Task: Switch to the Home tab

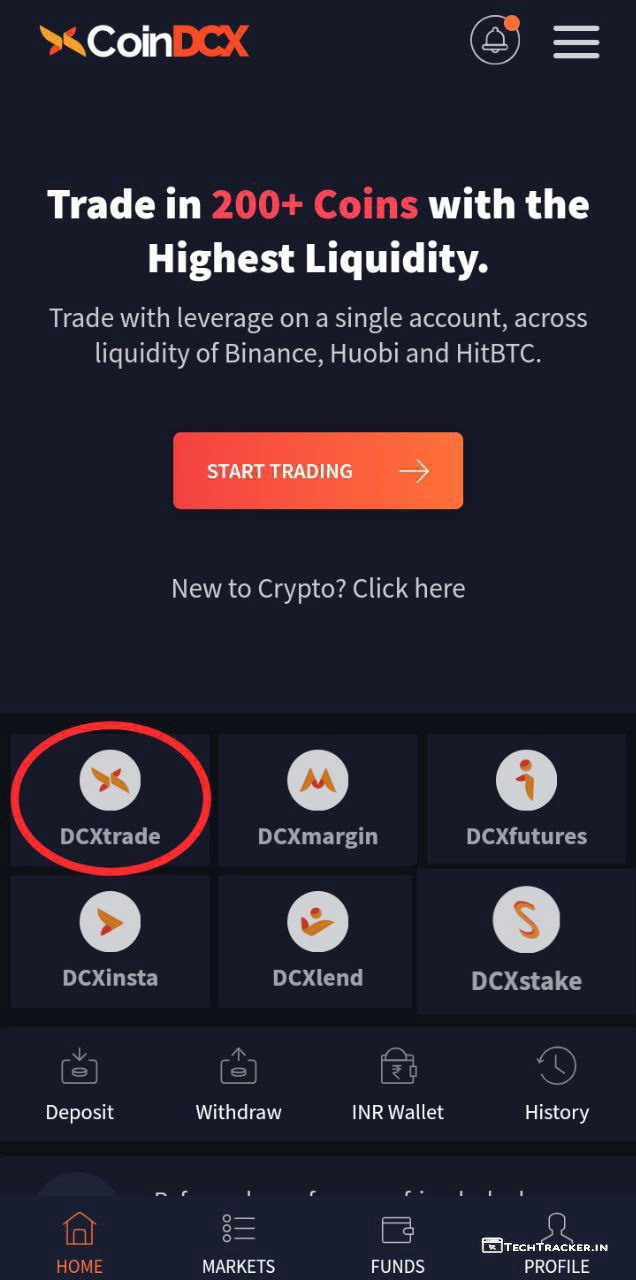Action: [x=79, y=1243]
